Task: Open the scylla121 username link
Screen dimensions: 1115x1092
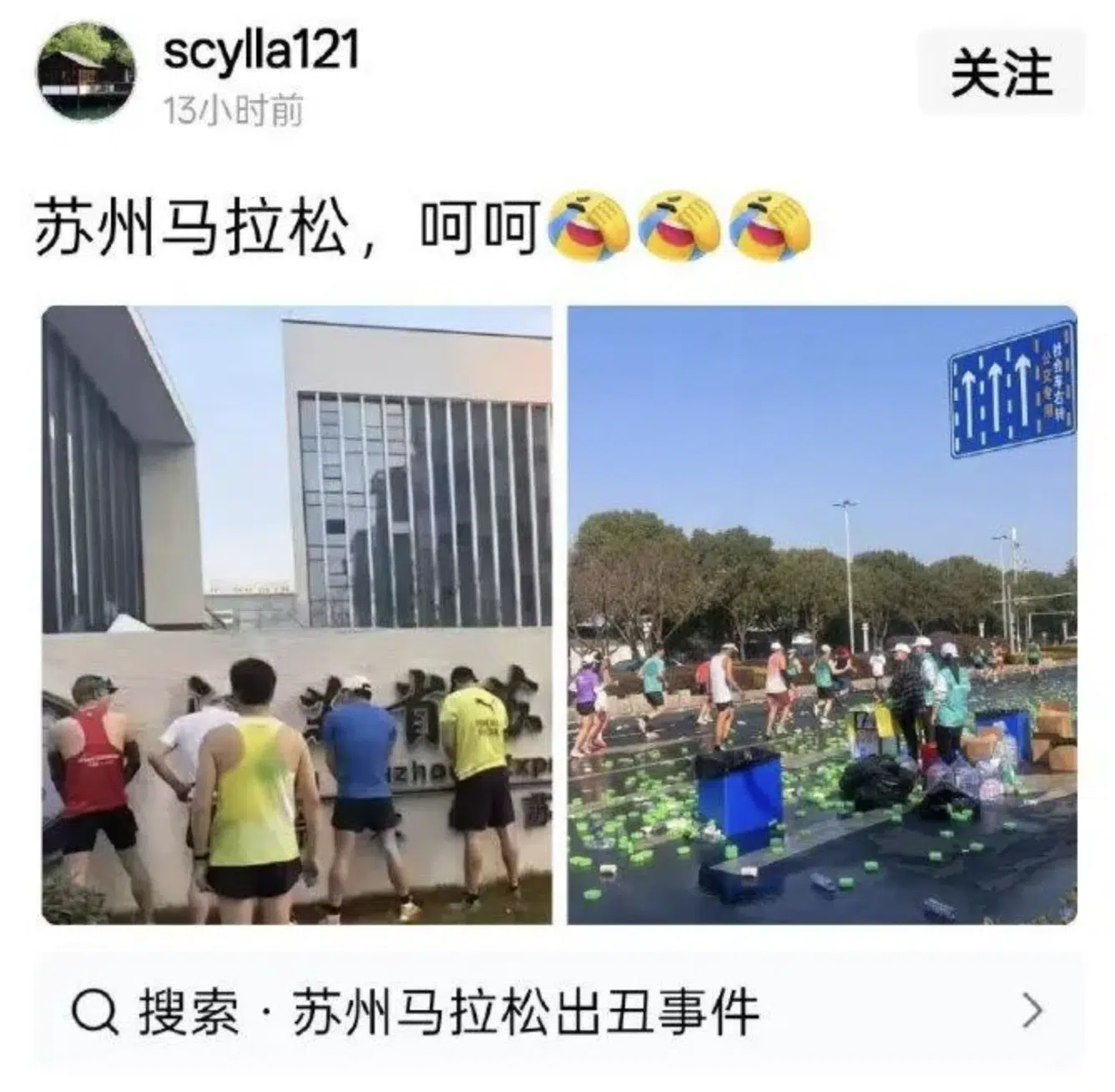Action: 261,52
